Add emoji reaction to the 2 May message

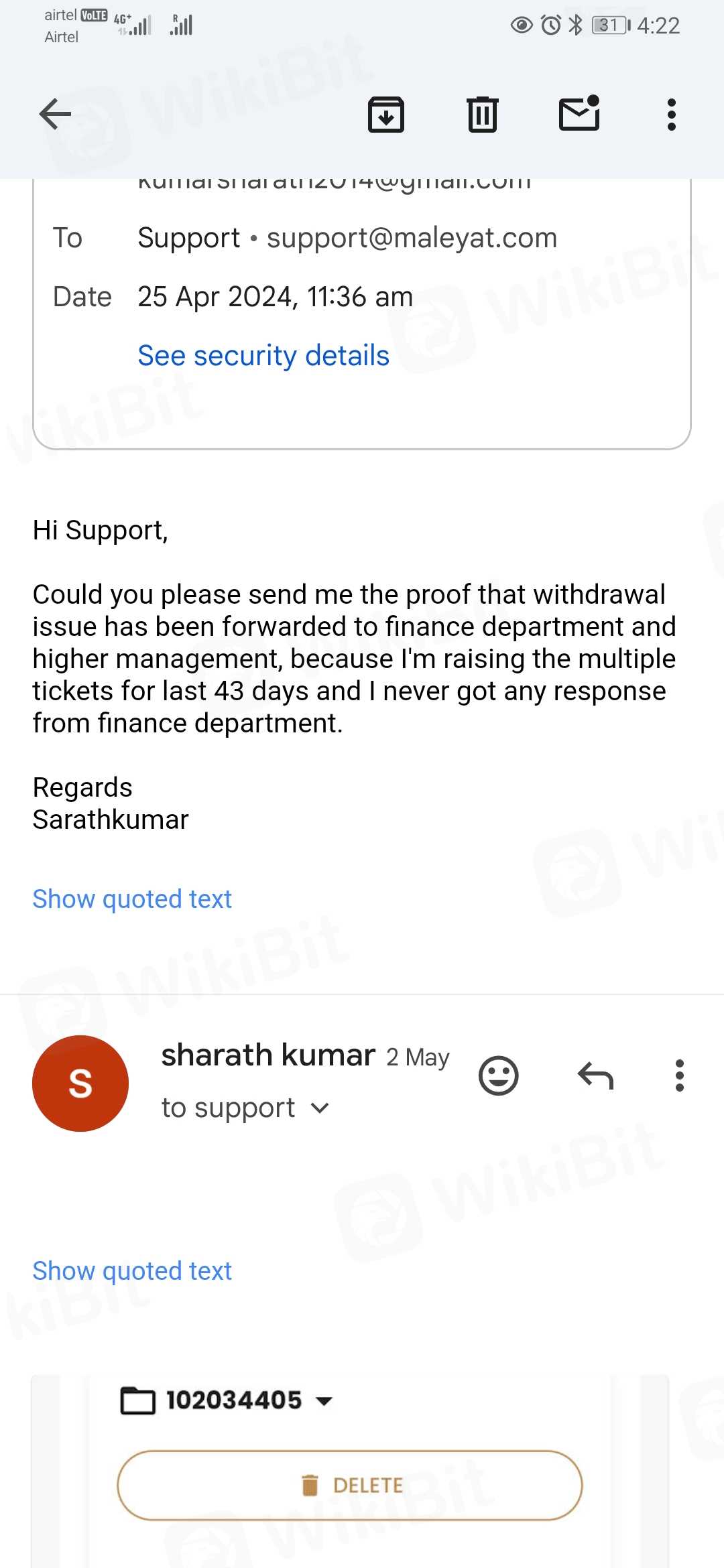498,1076
